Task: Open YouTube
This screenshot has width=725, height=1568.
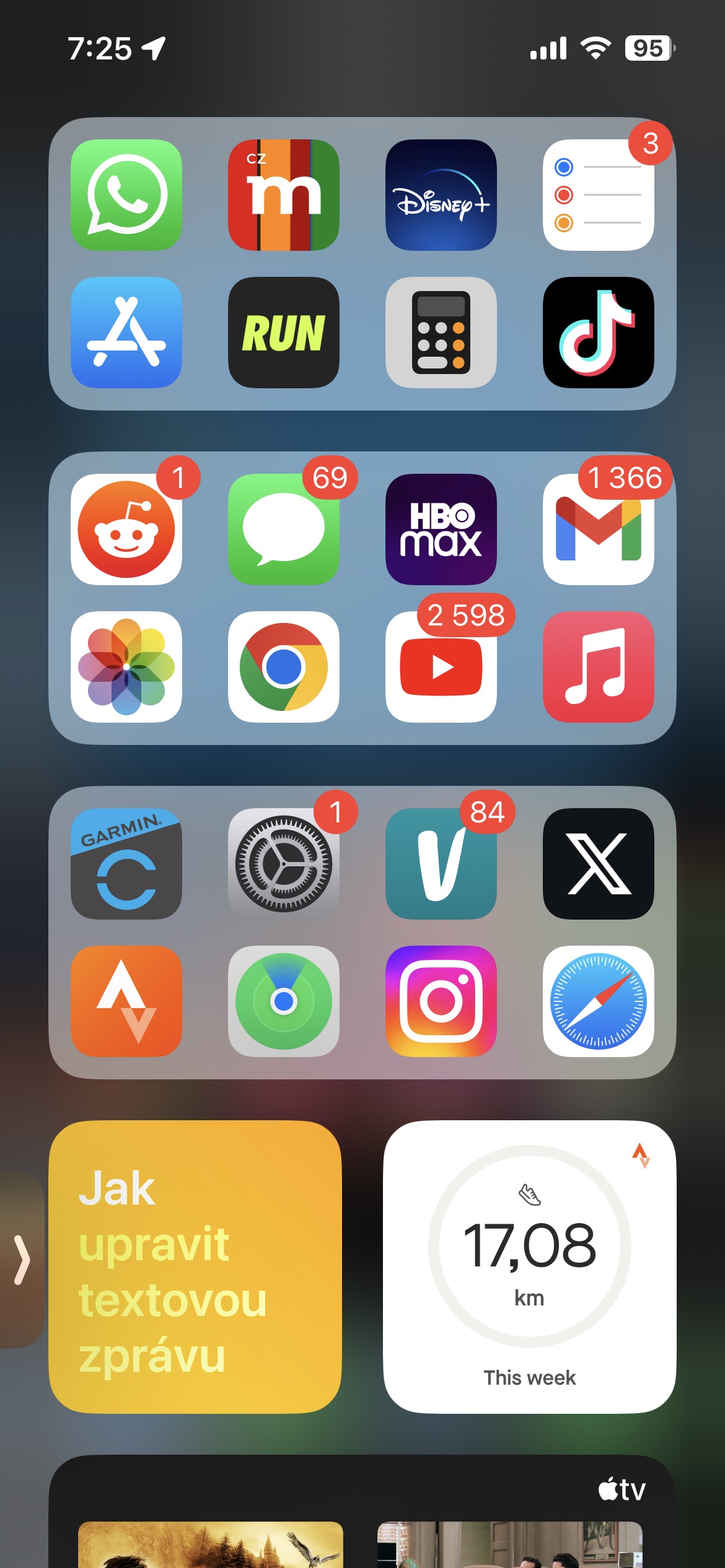Action: point(441,667)
